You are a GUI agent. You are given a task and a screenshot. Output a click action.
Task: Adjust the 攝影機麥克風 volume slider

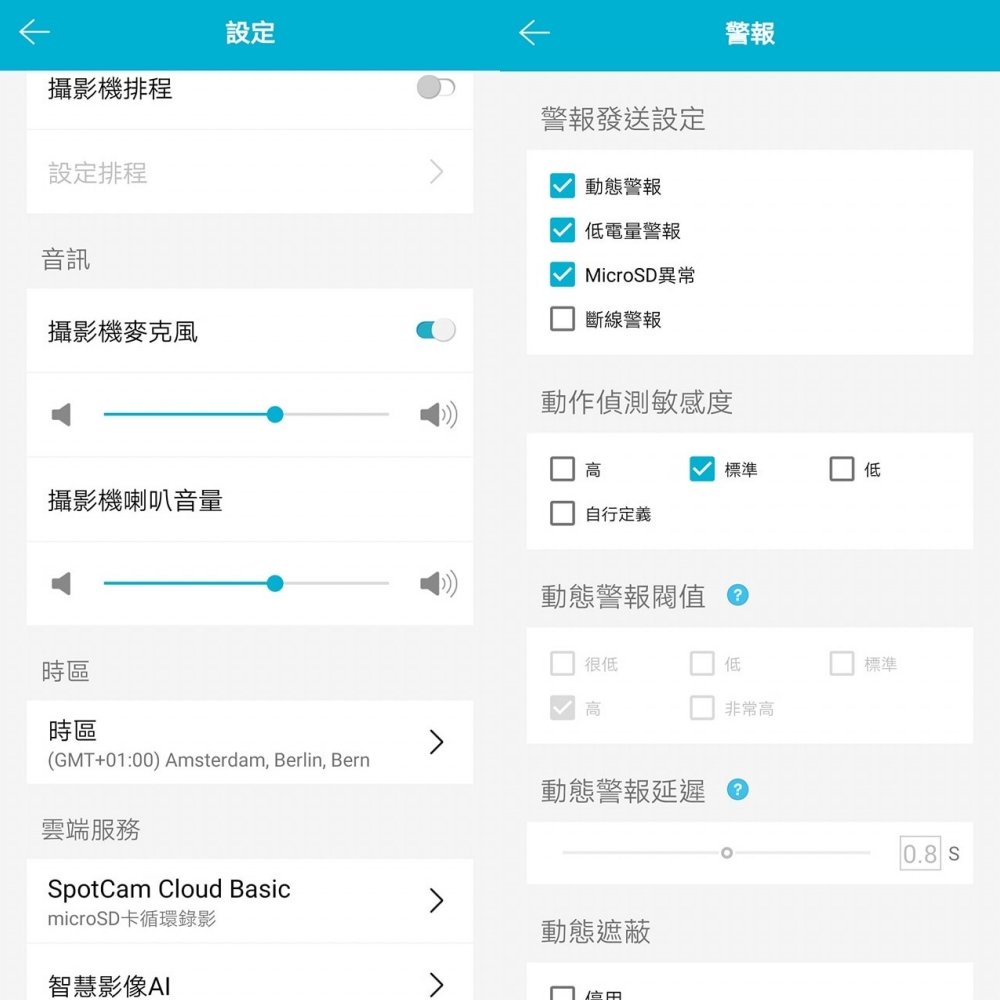pos(275,414)
